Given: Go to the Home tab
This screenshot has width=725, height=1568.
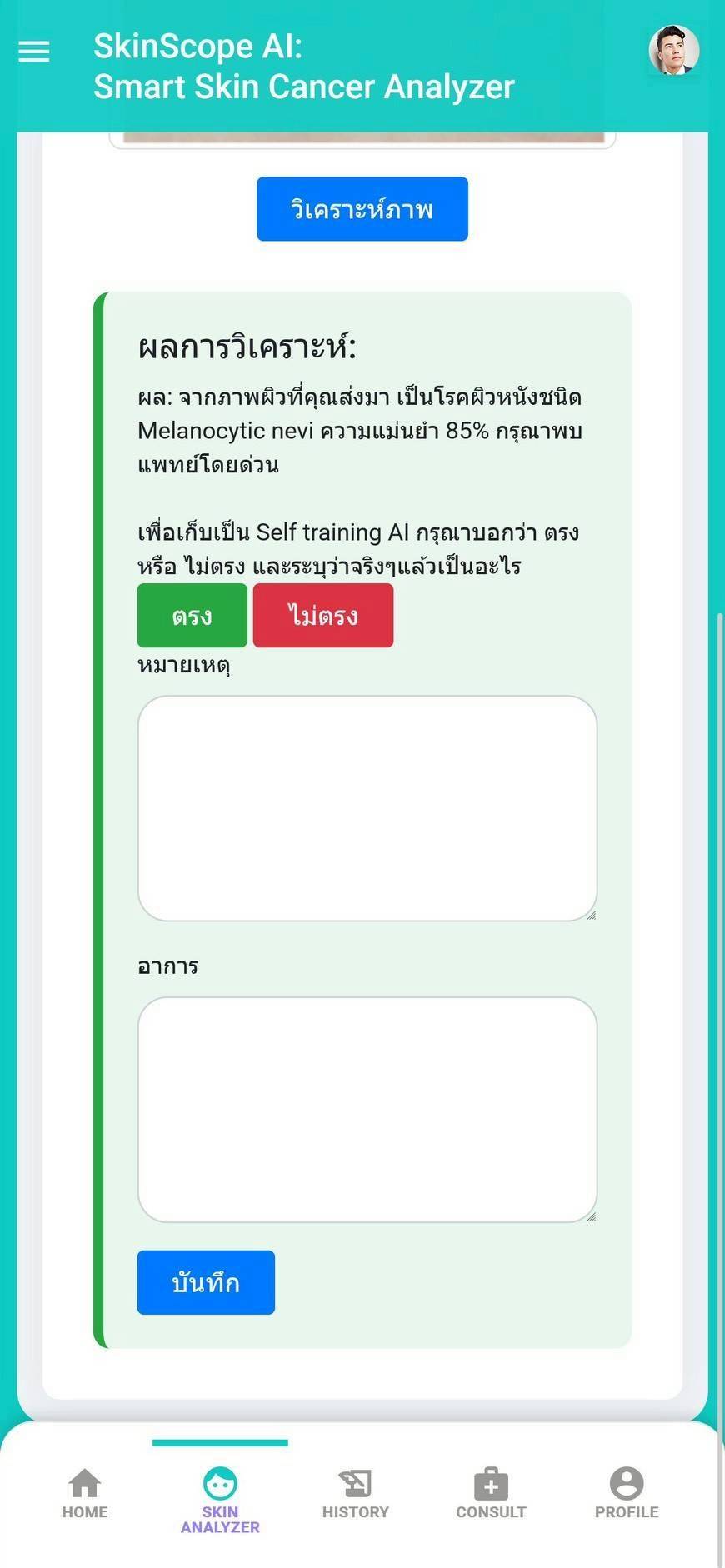Looking at the screenshot, I should 85,1494.
